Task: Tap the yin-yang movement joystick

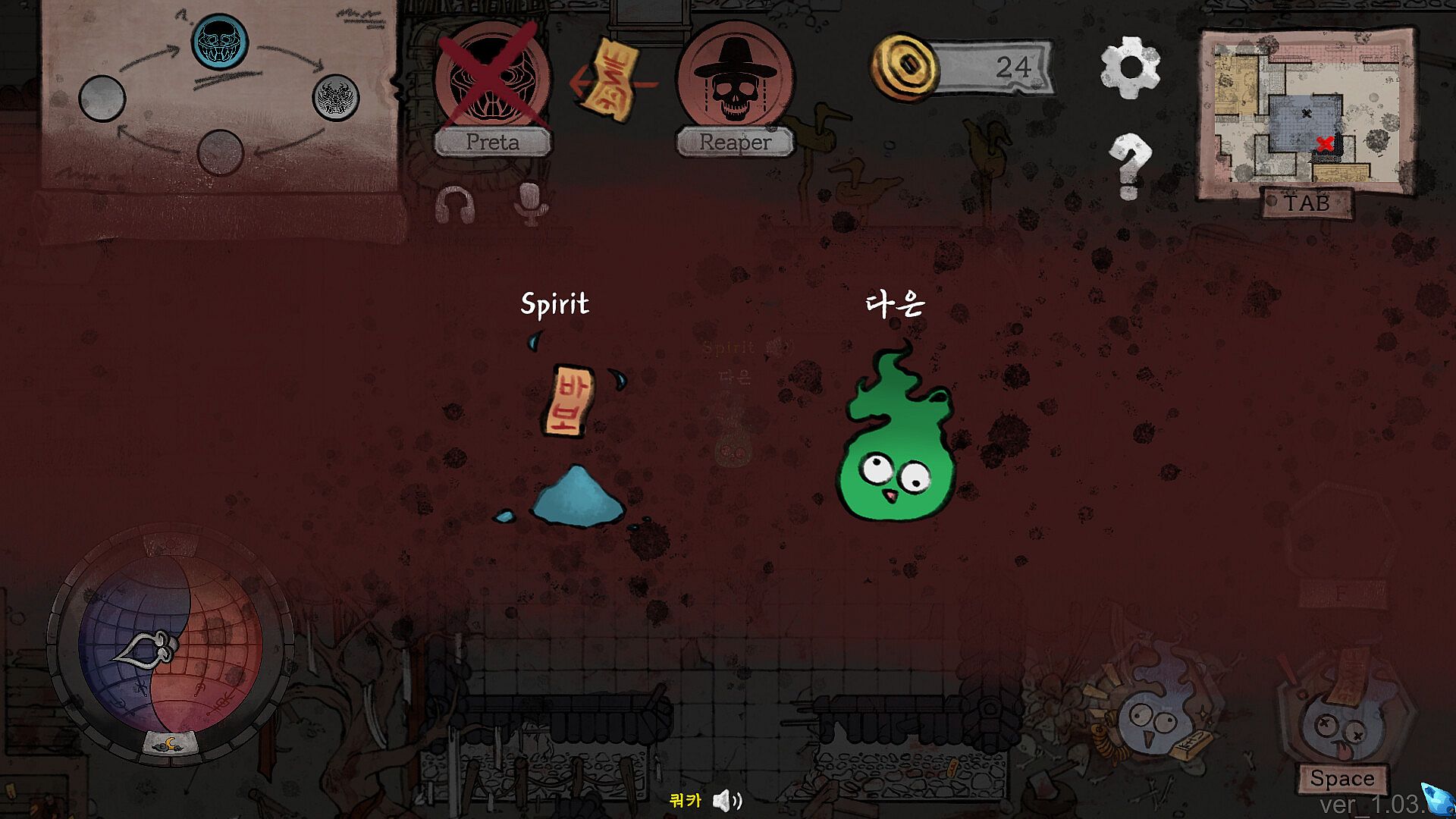Action: 171,646
